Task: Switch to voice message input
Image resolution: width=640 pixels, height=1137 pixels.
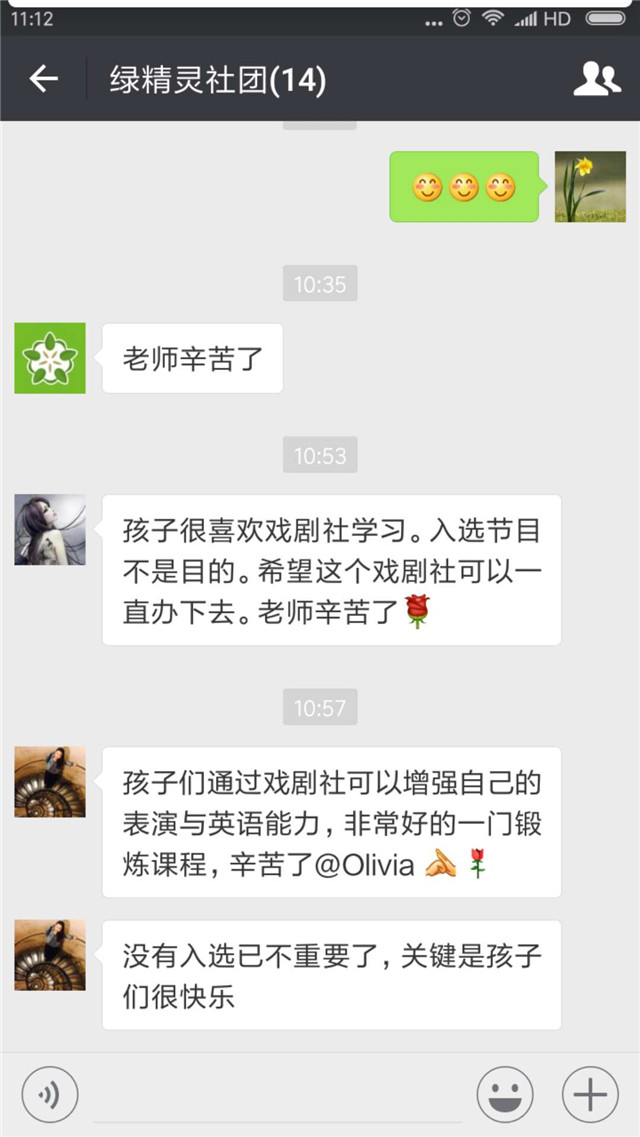Action: [49, 1095]
